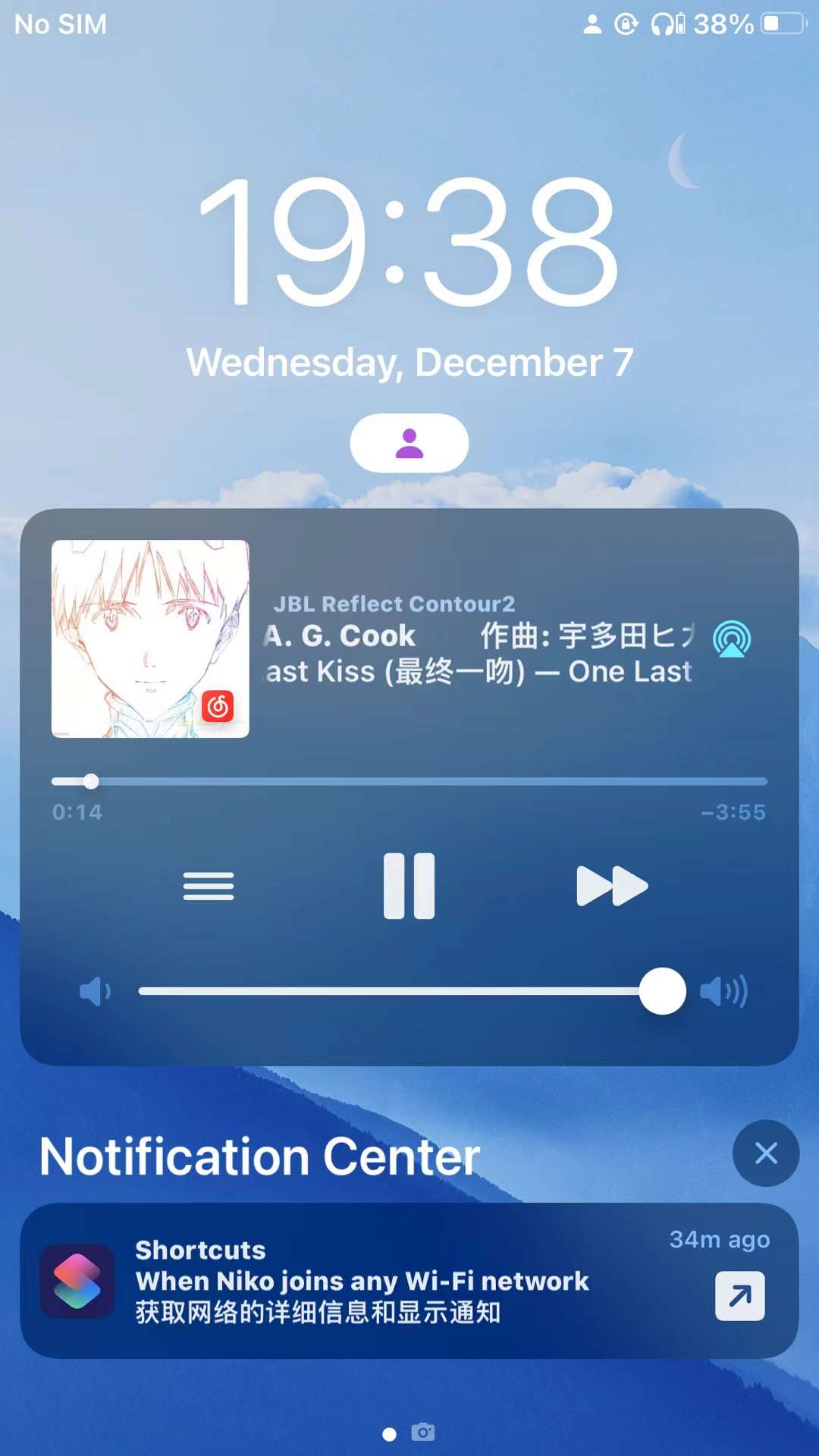Tap the album artwork thumbnail
This screenshot has width=819, height=1456.
tap(150, 639)
